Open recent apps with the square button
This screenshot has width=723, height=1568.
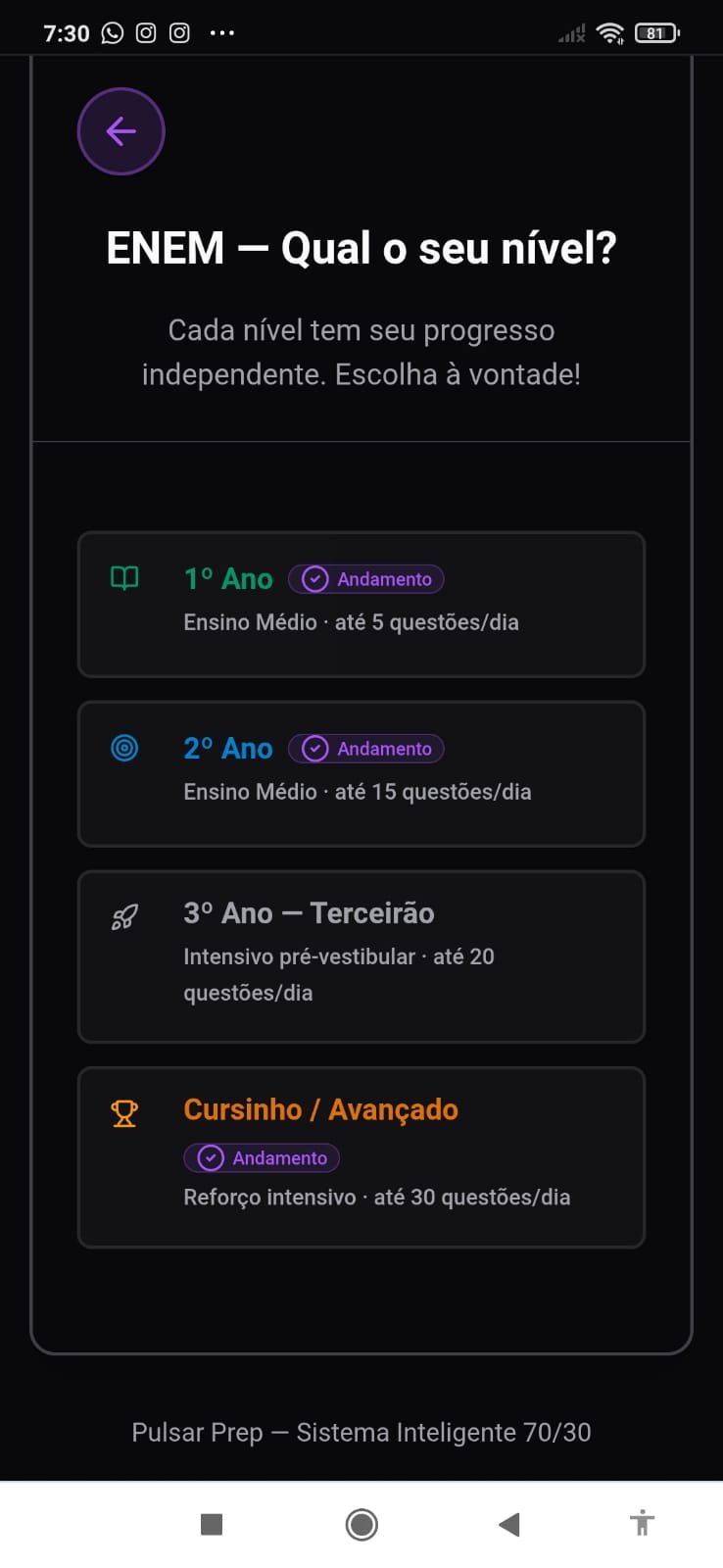212,1524
